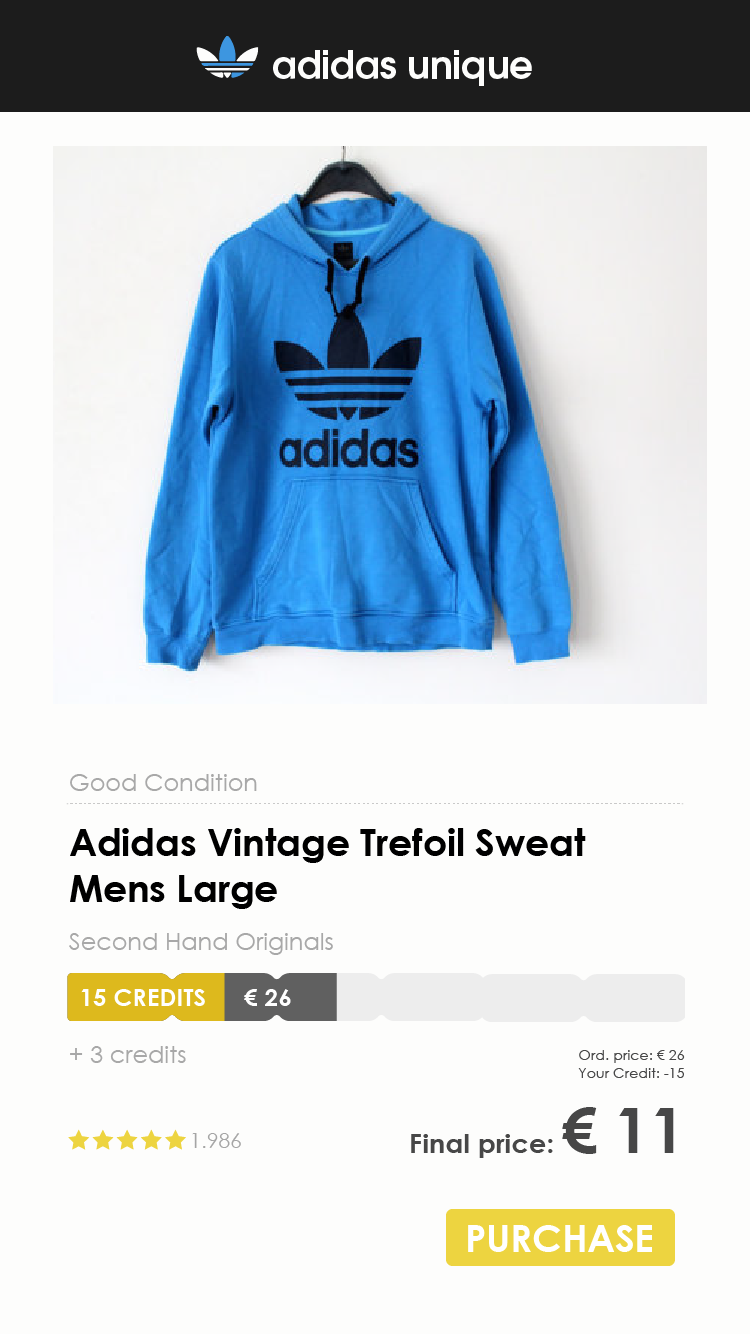Open the blue Adidas hoodie product photo
The width and height of the screenshot is (750, 1334).
point(379,425)
